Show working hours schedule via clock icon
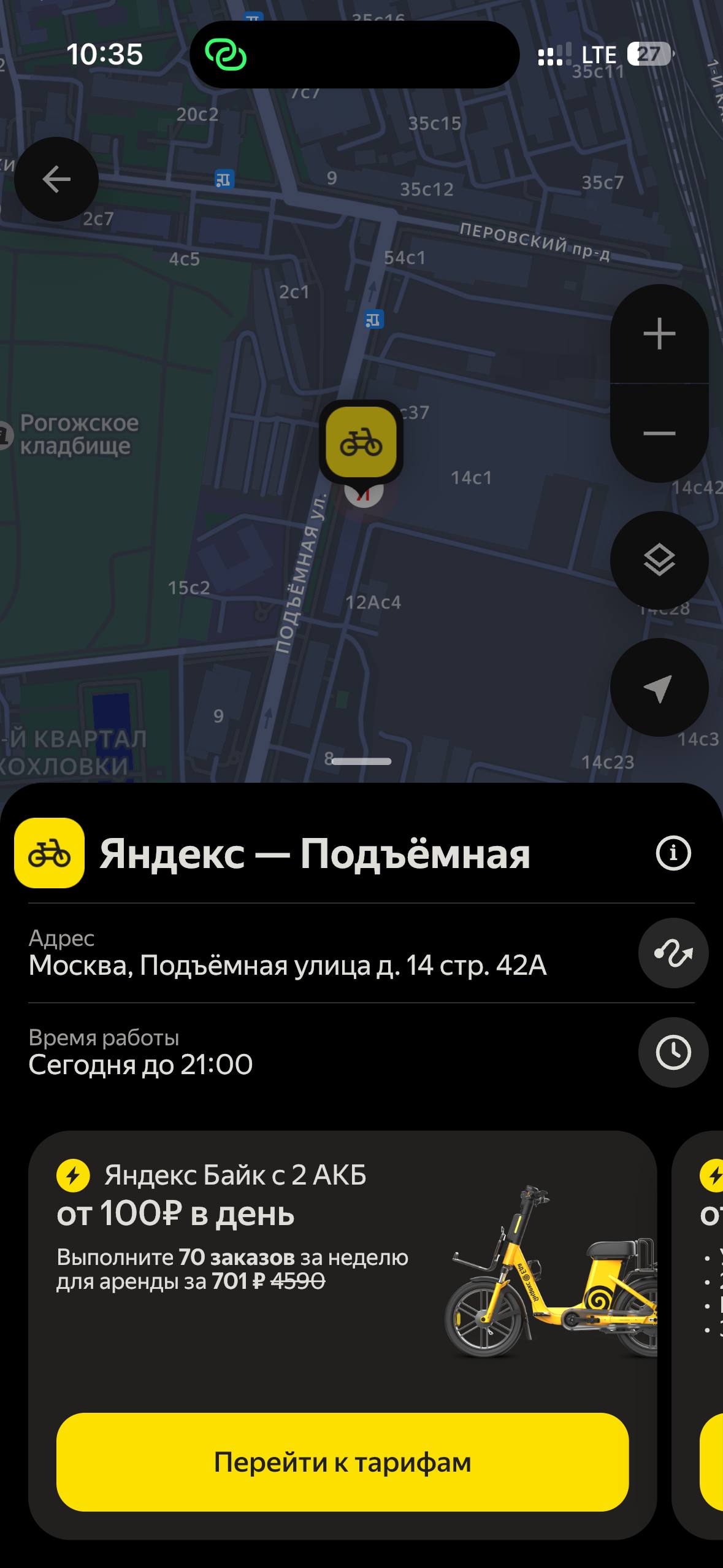 click(x=673, y=1053)
